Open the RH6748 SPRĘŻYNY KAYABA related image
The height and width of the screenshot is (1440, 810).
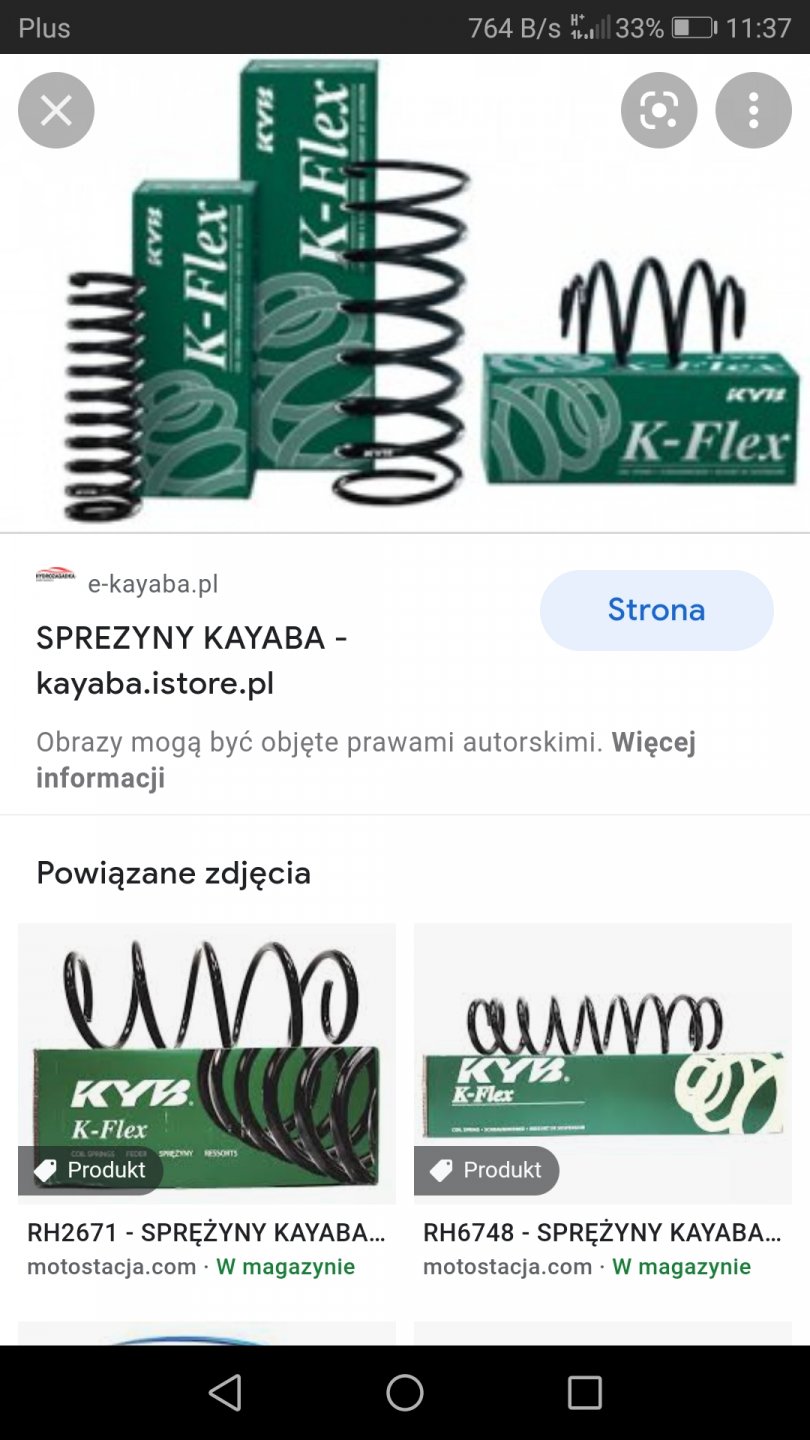point(602,1064)
